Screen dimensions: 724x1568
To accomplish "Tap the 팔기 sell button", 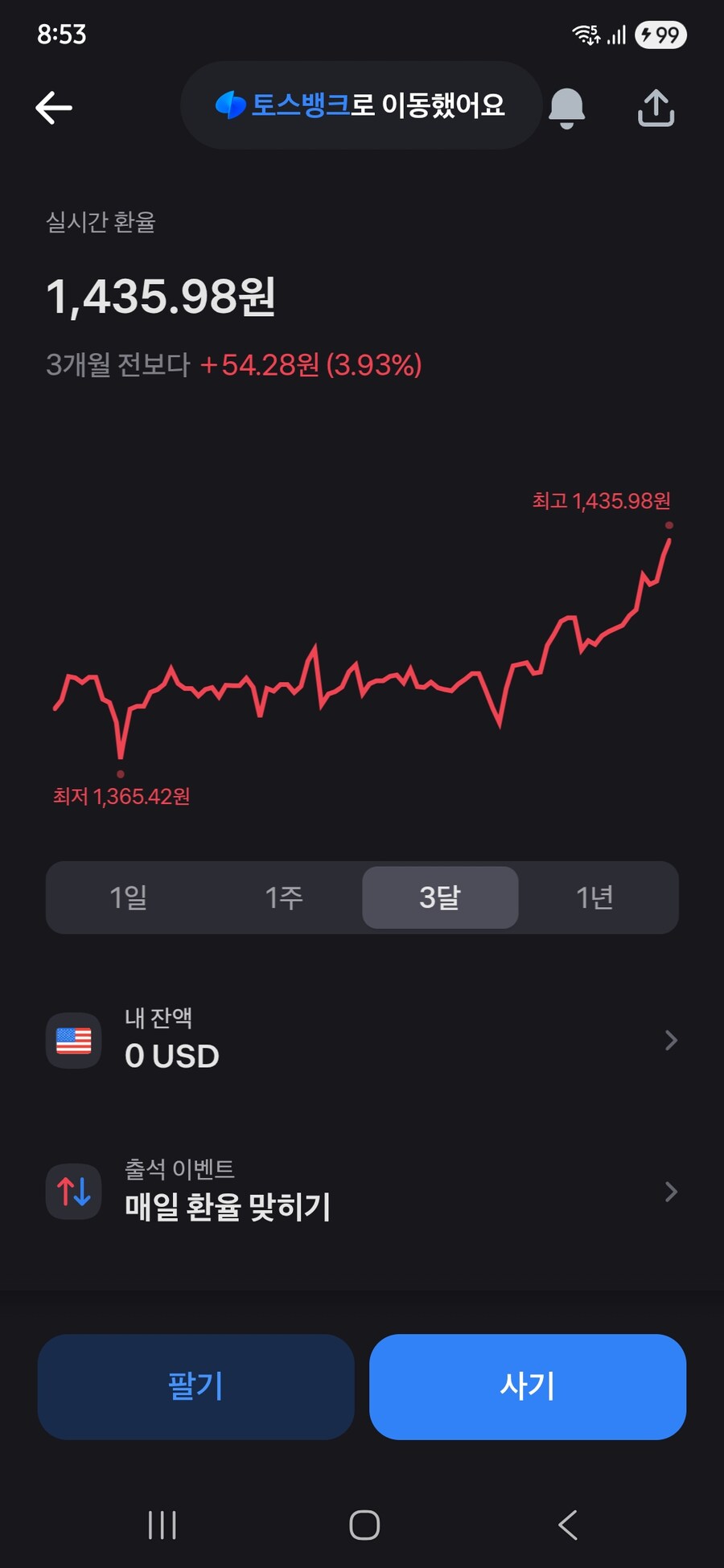I will click(x=195, y=1386).
